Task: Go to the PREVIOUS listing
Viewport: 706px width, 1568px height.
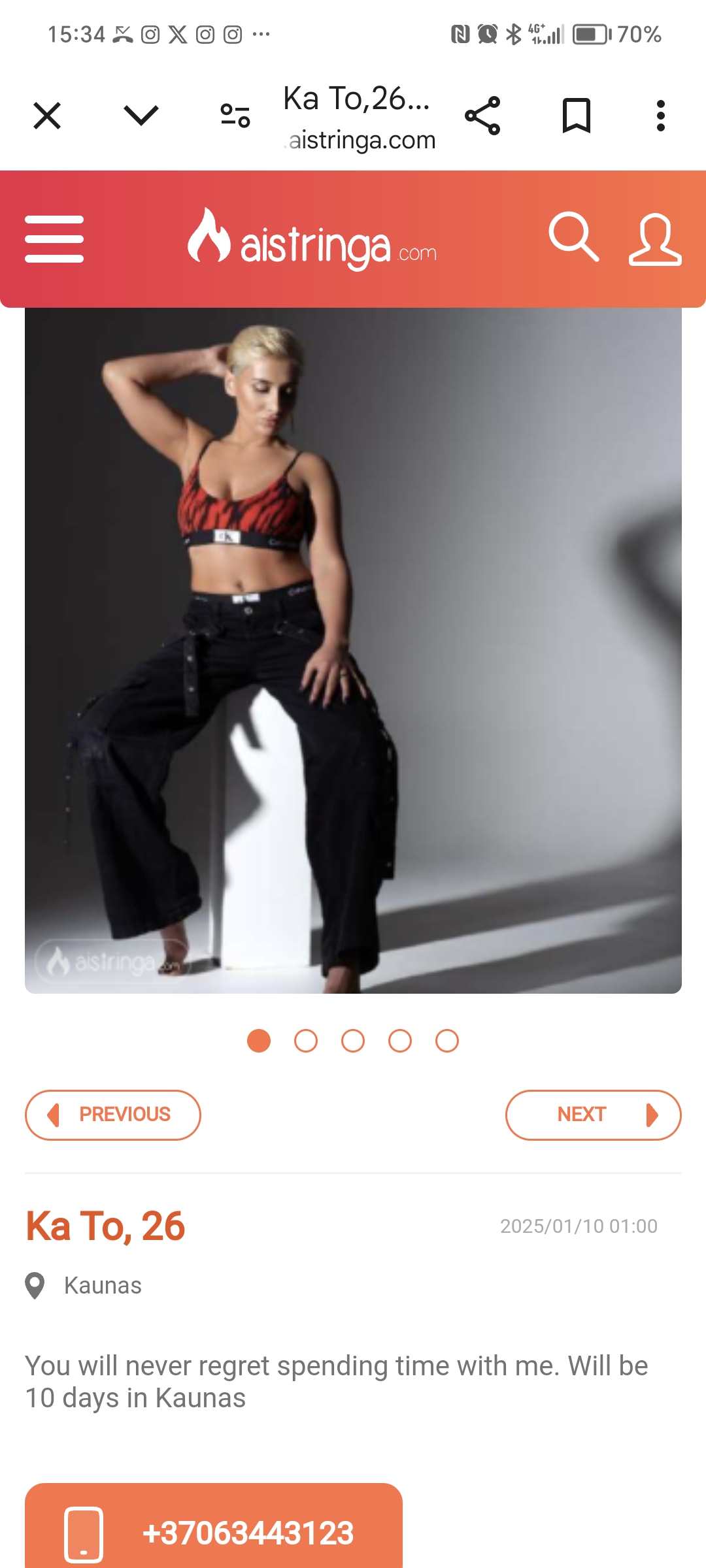Action: pos(113,1115)
